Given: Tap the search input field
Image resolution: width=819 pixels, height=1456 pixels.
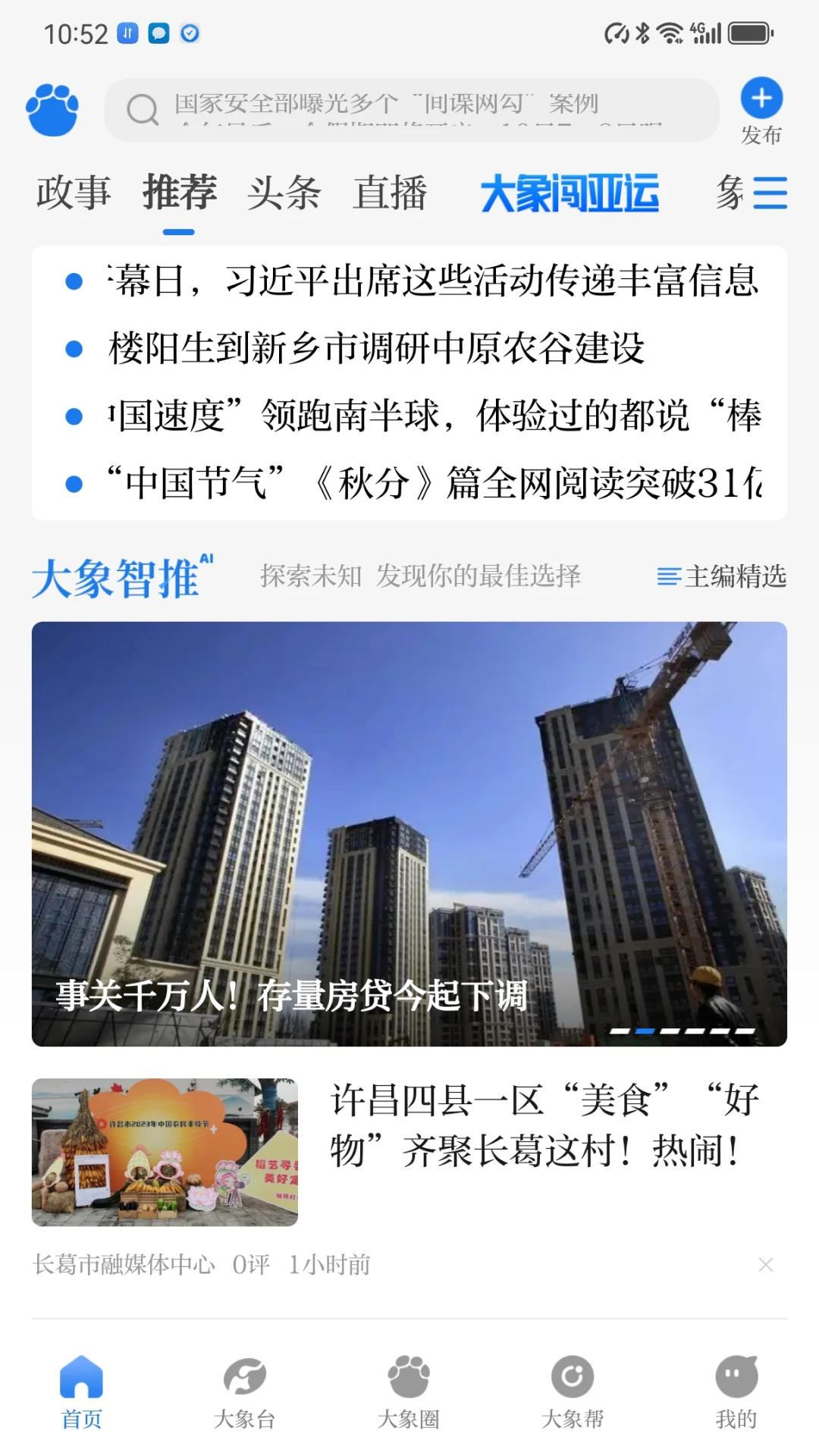Looking at the screenshot, I should (413, 109).
